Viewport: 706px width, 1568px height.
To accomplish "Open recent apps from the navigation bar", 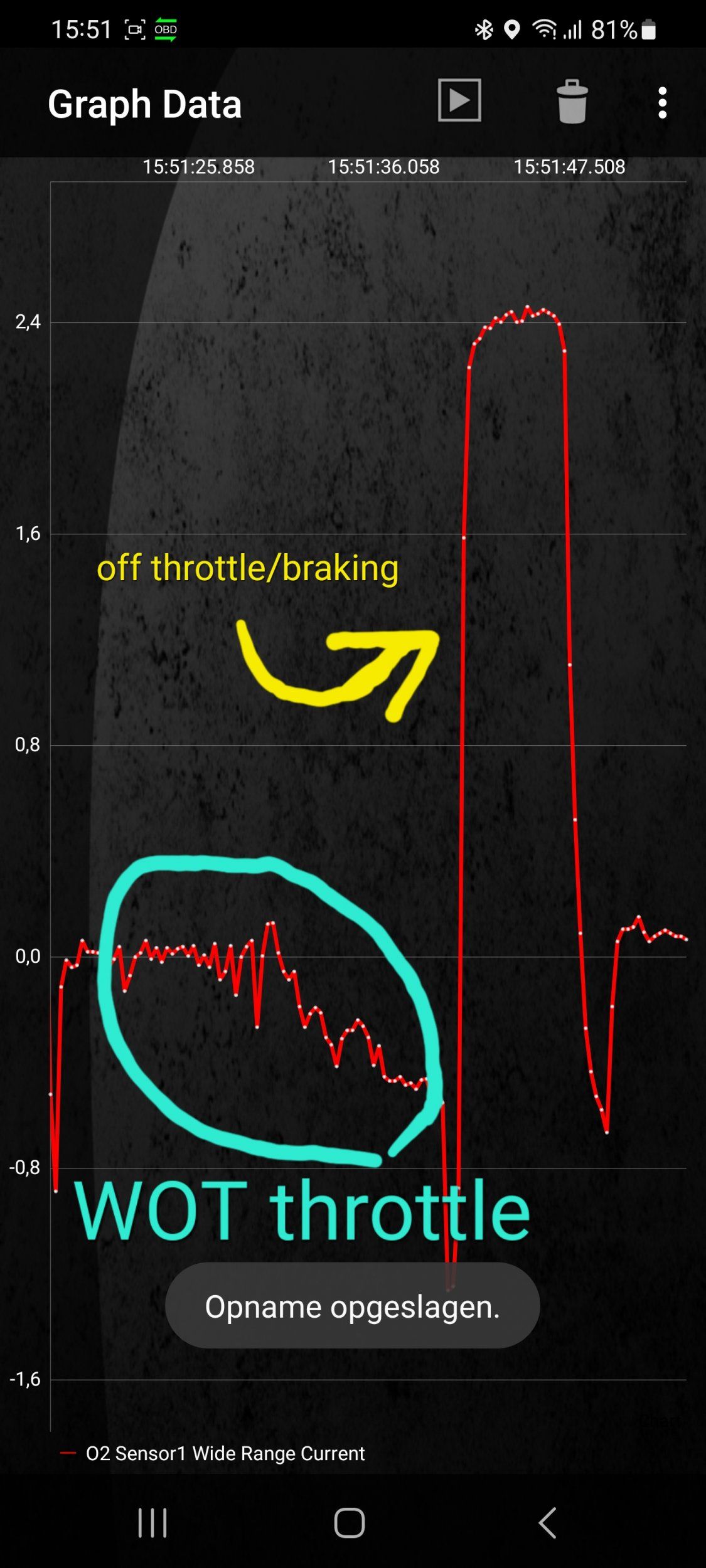I will point(152,1523).
